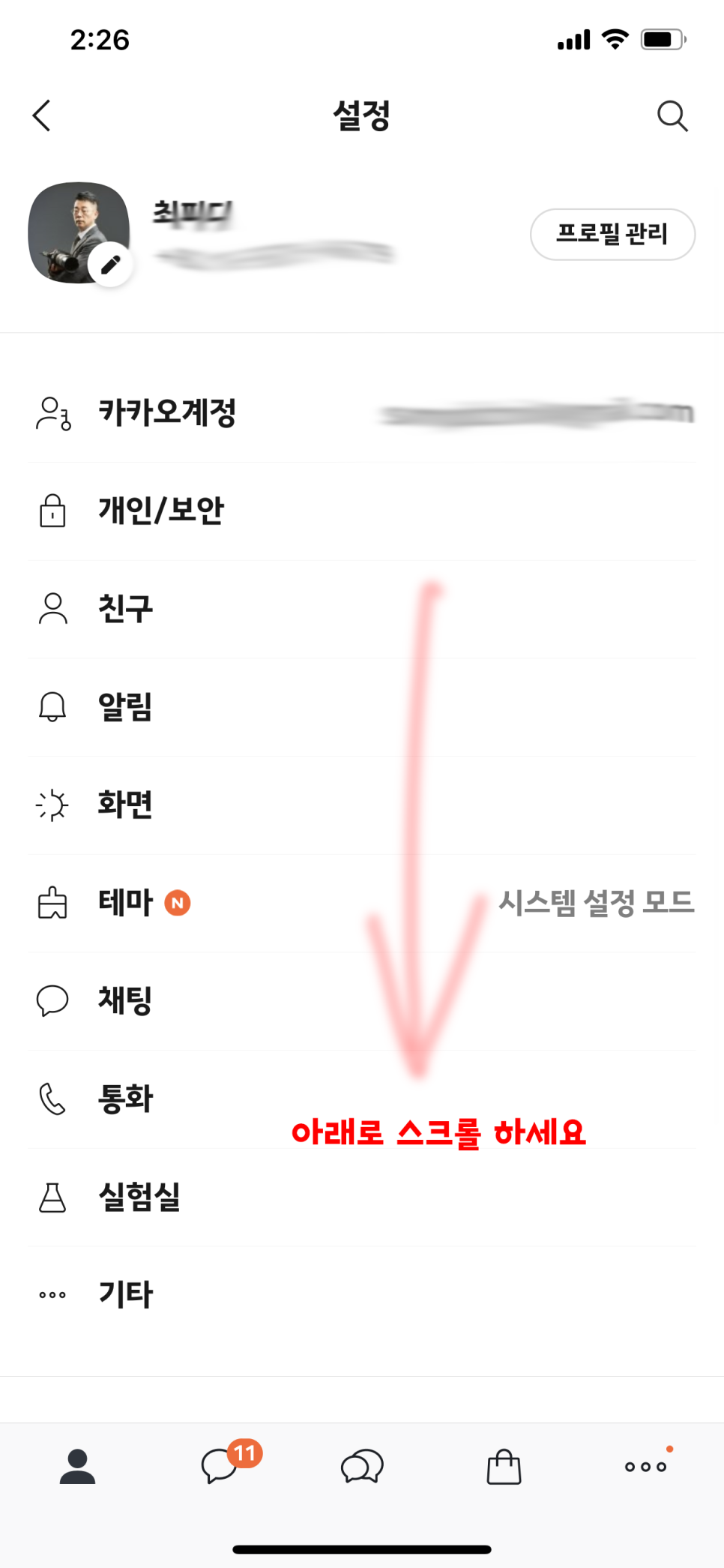Edit the profile photo via pencil icon
This screenshot has width=724, height=1568.
coord(111,264)
